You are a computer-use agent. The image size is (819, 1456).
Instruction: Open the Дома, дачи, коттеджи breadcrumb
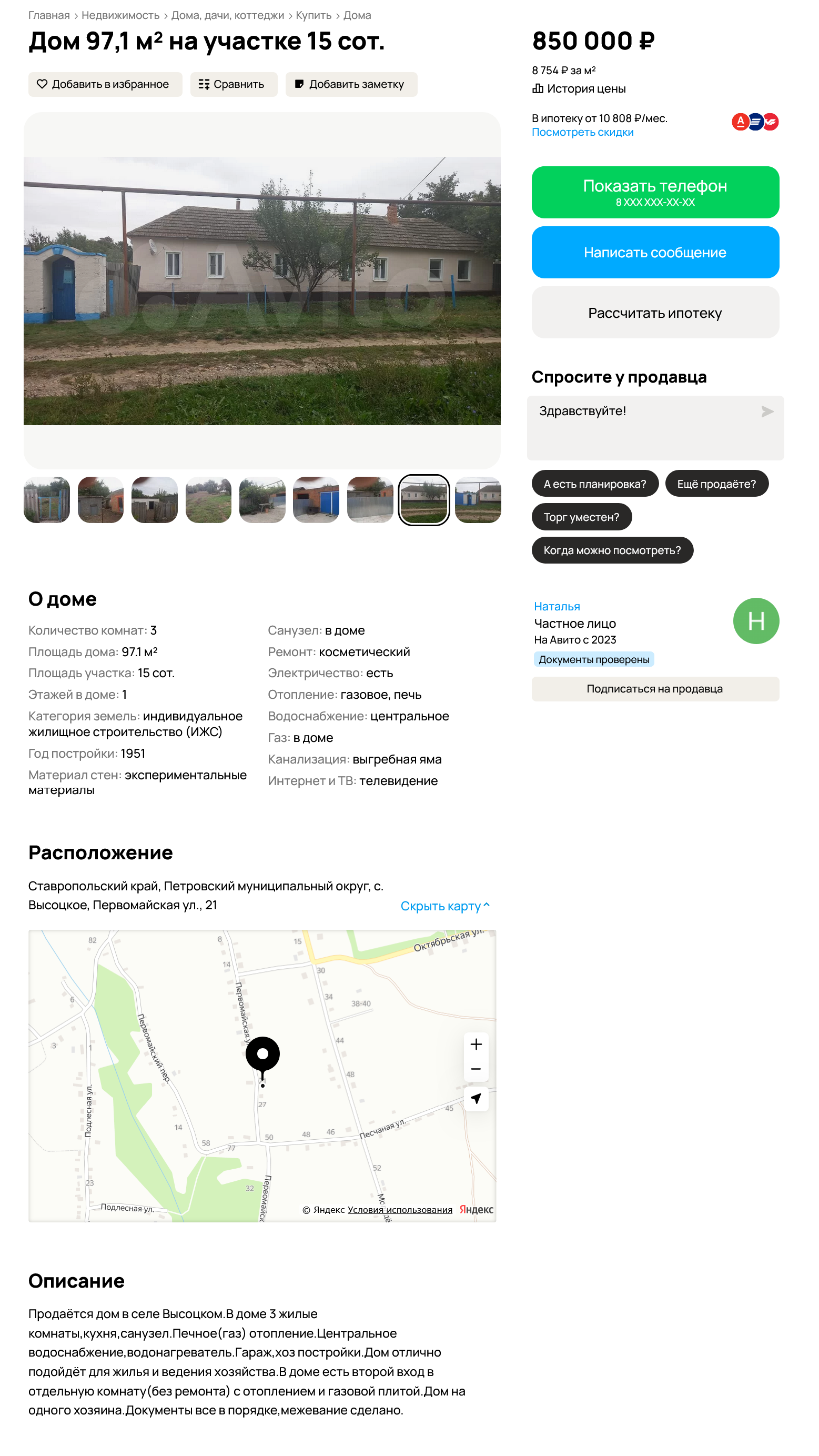click(x=227, y=15)
